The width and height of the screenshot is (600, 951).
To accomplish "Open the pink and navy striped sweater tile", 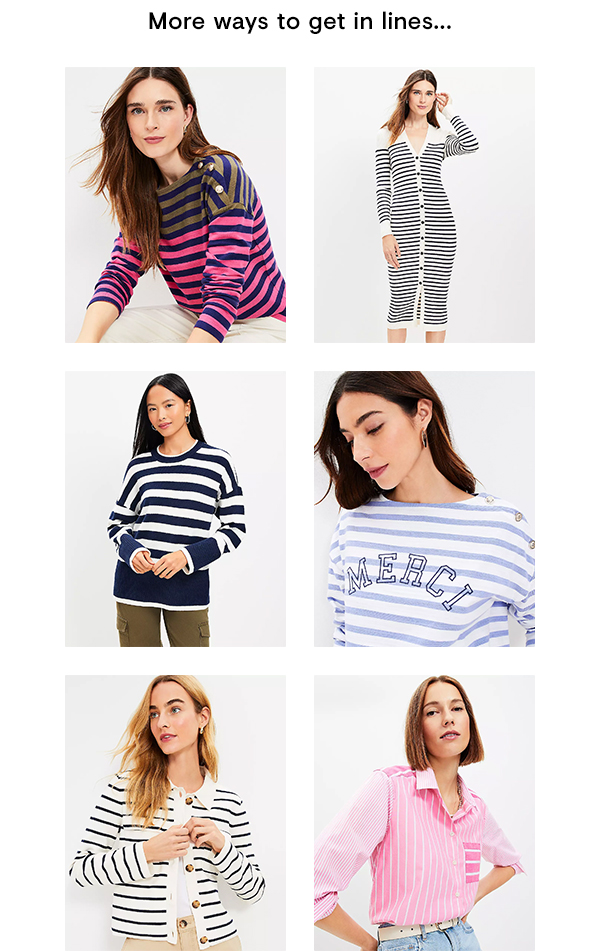I will [175, 205].
